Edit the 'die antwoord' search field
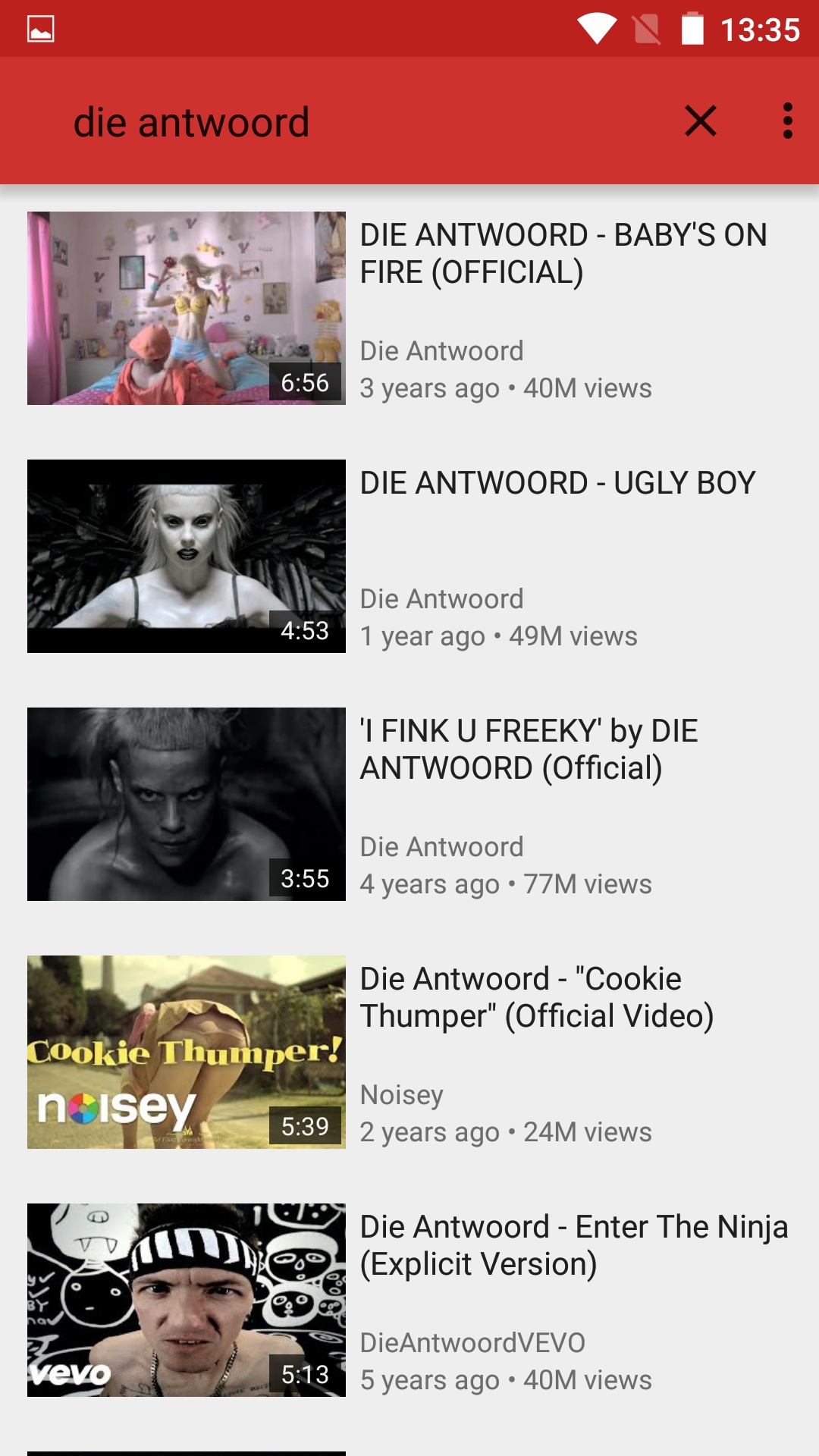This screenshot has height=1456, width=819. click(x=341, y=123)
